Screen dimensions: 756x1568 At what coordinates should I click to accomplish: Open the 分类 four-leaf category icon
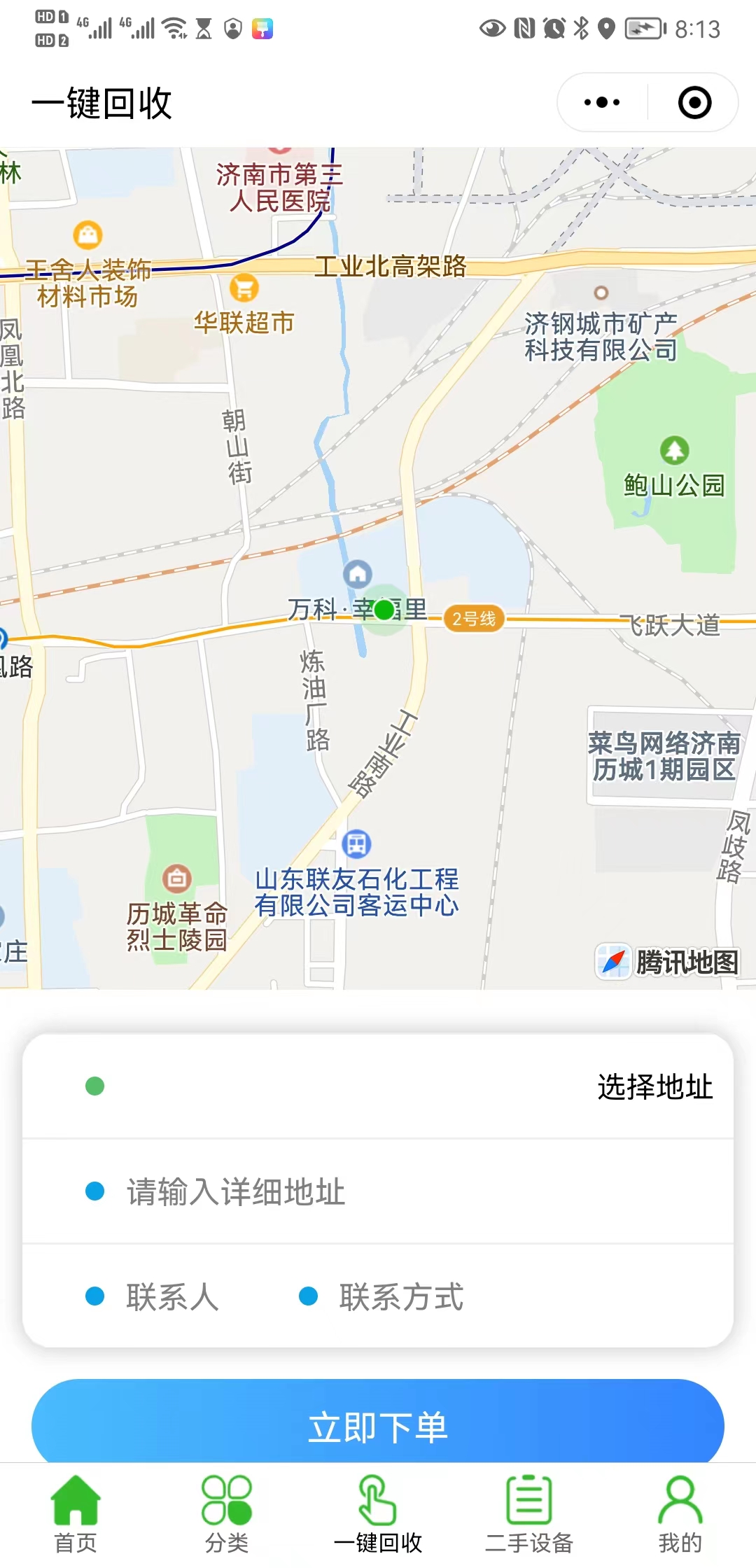227,1501
